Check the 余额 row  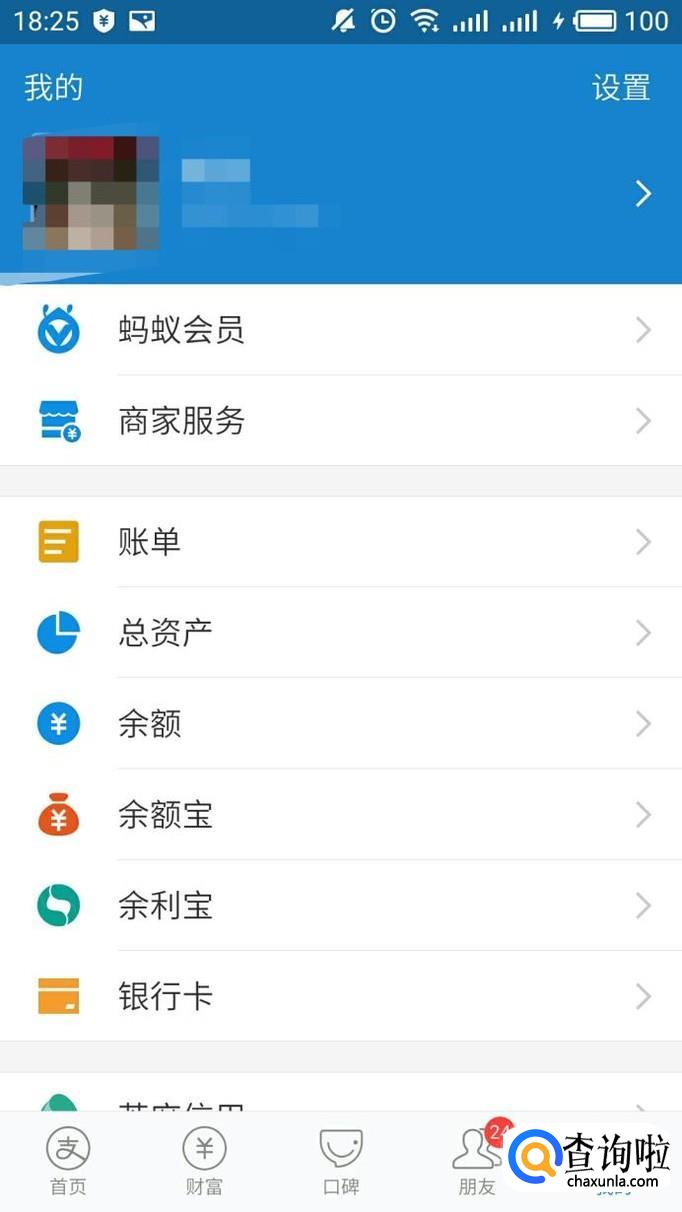[x=340, y=724]
